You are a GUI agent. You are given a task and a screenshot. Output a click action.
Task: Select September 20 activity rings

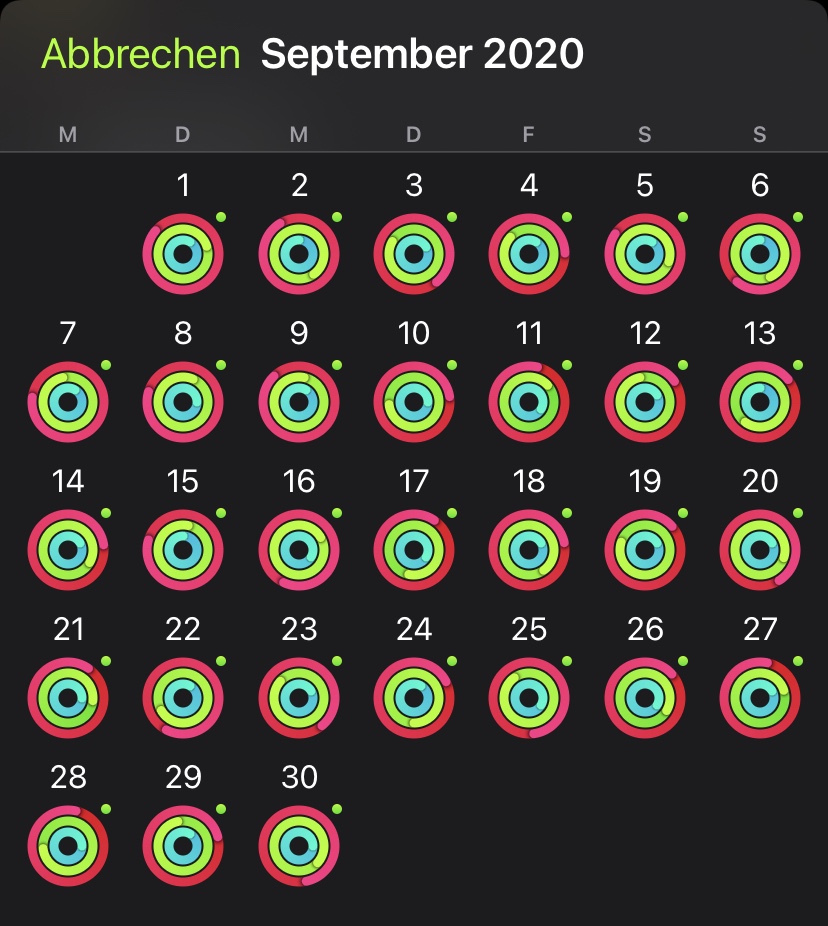[760, 550]
